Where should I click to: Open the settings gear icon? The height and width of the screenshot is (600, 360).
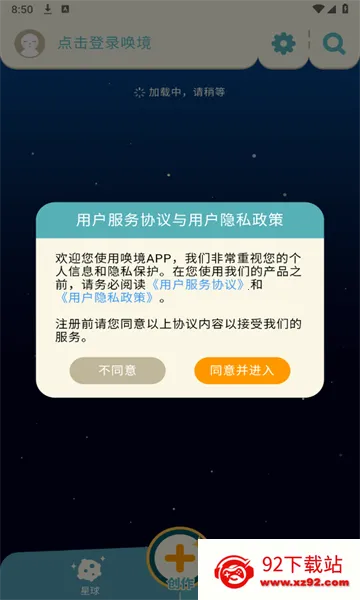pos(283,44)
